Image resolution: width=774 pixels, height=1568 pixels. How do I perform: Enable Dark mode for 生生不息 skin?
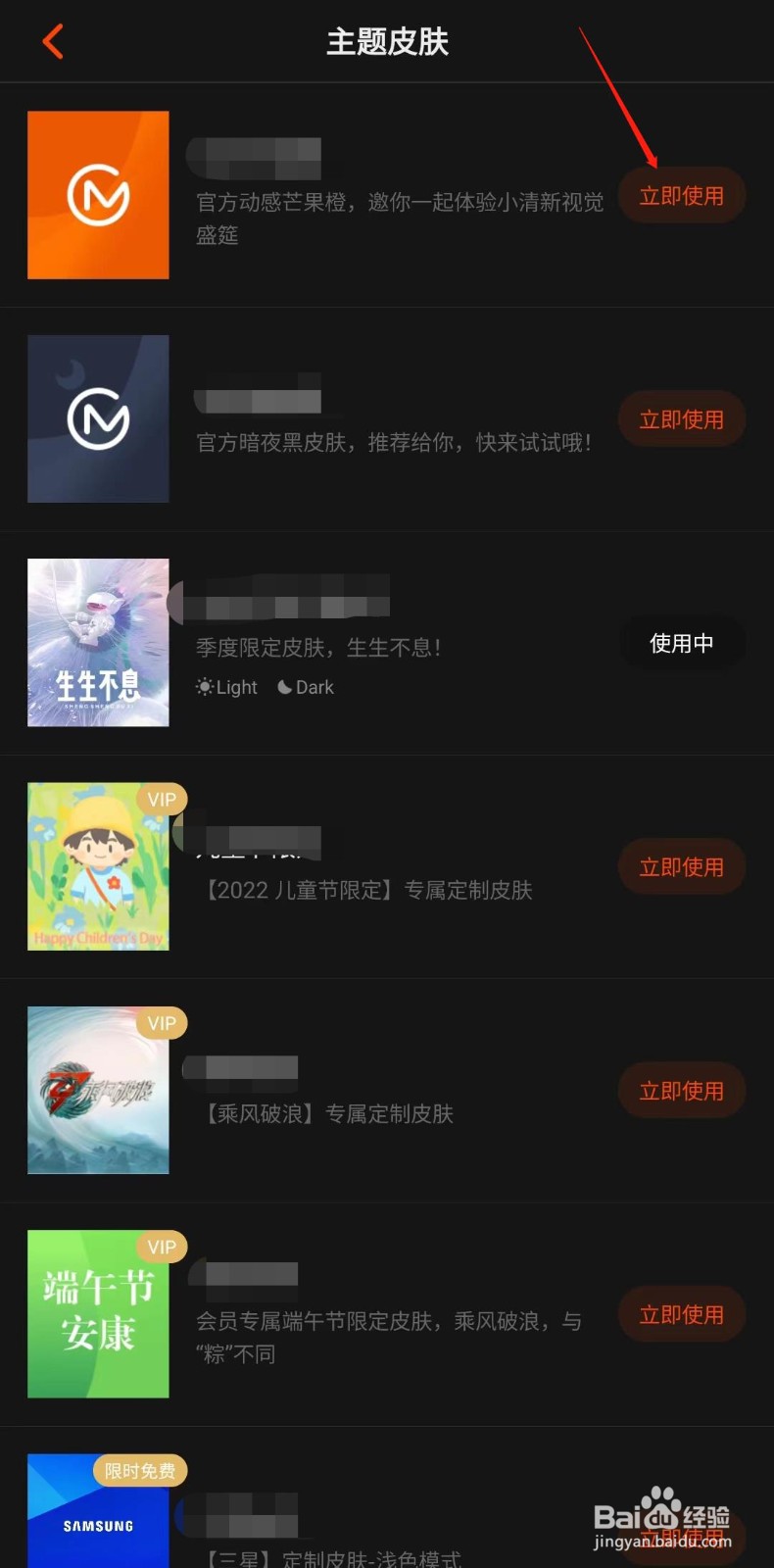point(305,687)
